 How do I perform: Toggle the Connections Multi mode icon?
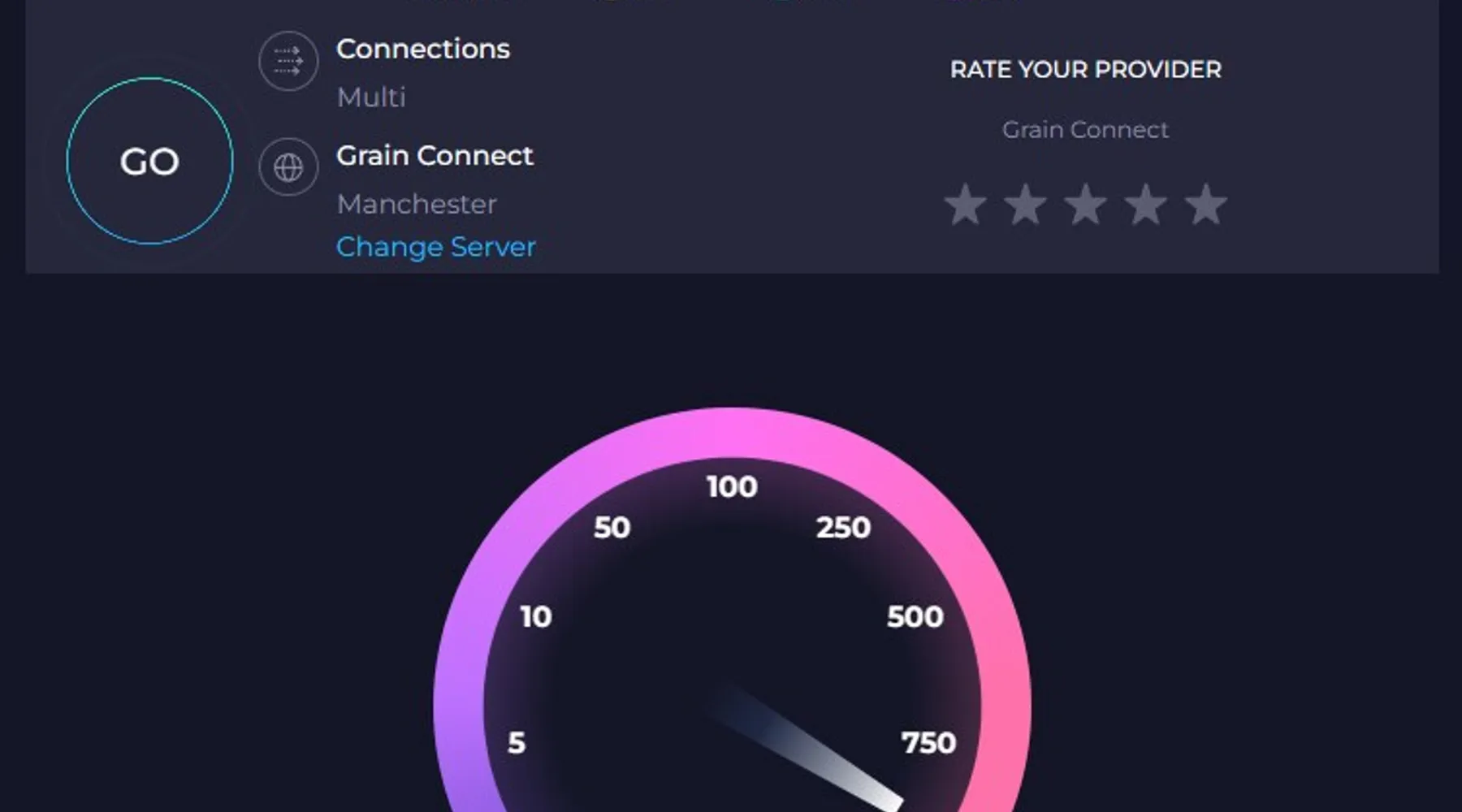click(288, 61)
